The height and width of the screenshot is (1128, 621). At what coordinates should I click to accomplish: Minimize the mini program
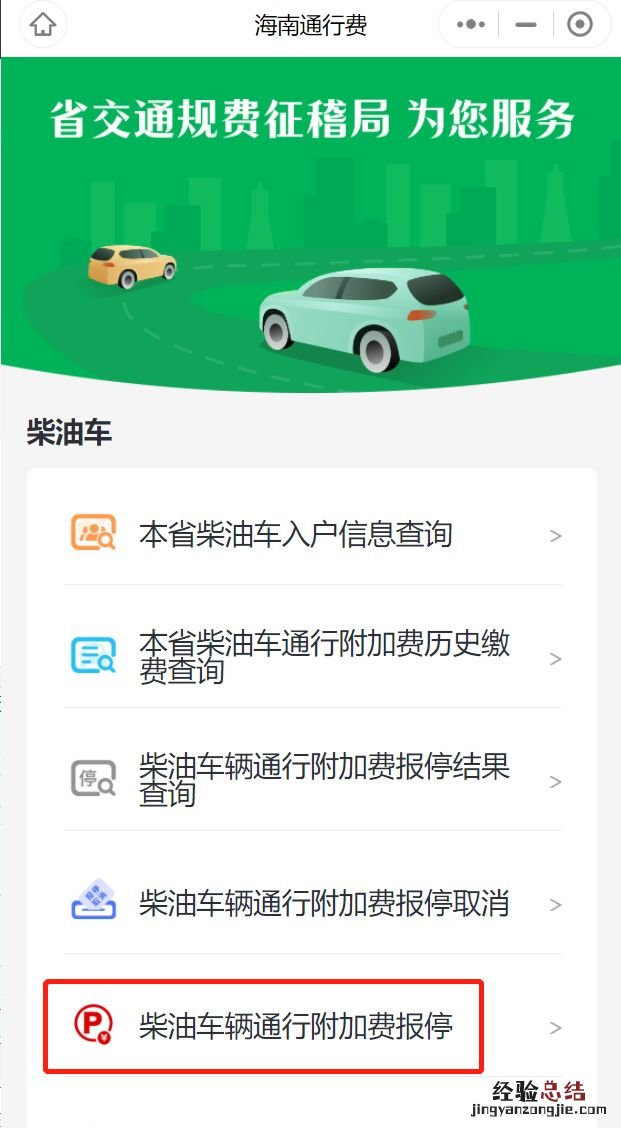tap(525, 26)
